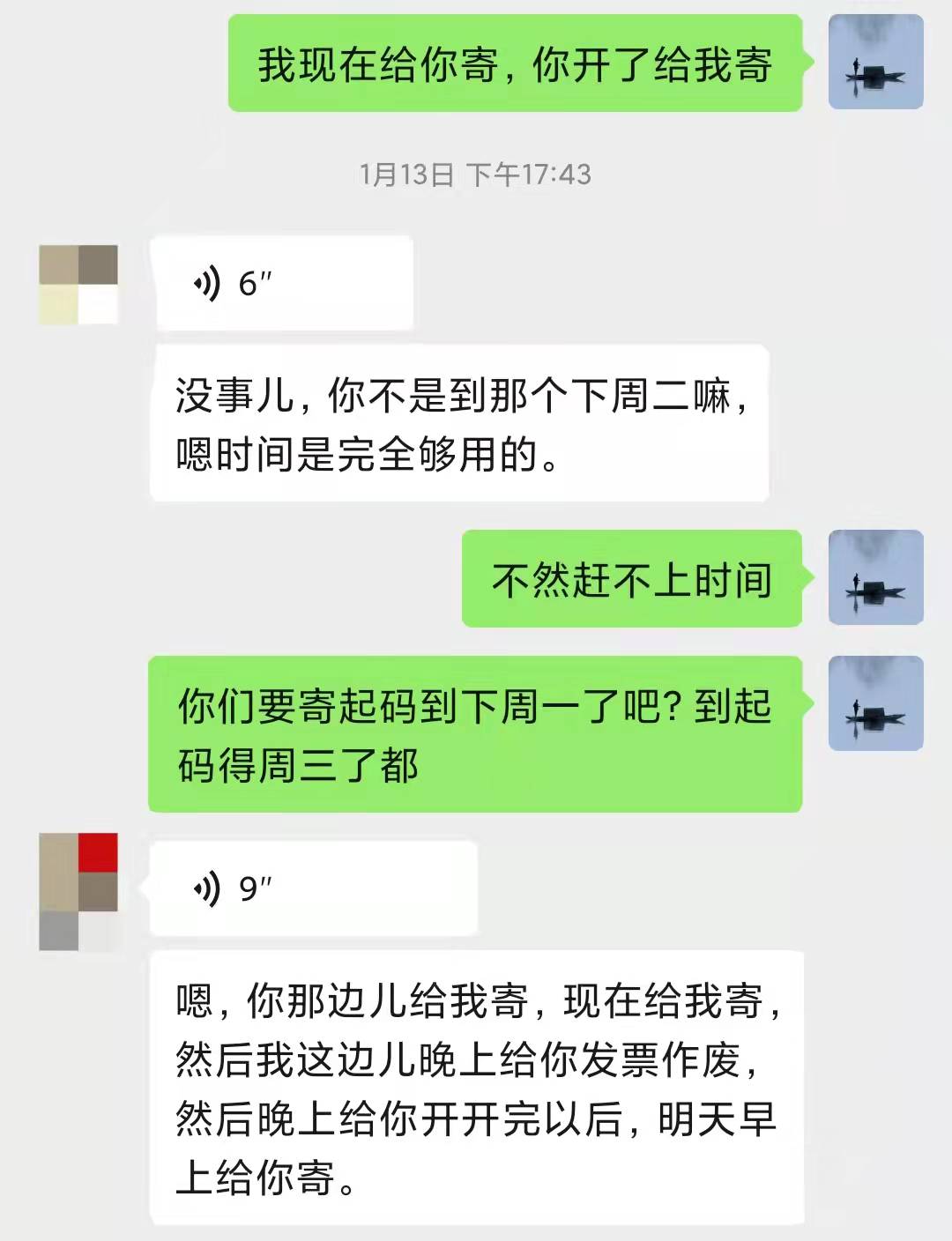Open my avatar next to "不然赶不上时间"
The height and width of the screenshot is (1241, 952).
tap(875, 577)
